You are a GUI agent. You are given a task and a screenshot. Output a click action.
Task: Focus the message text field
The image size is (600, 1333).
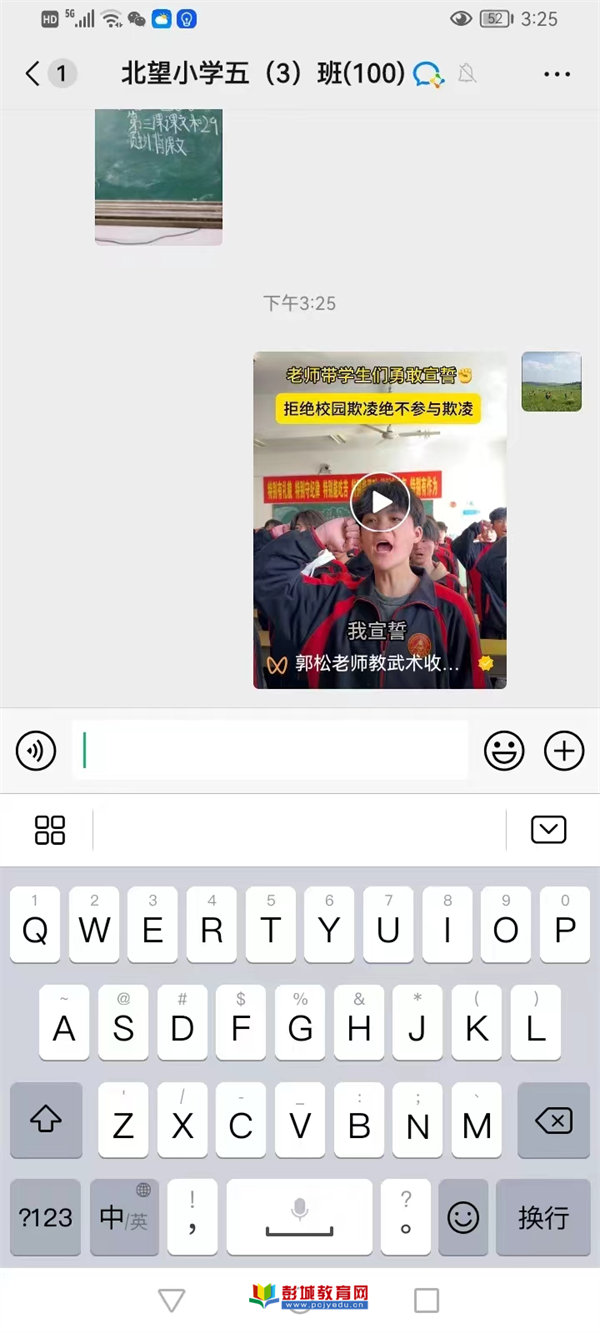[x=269, y=750]
